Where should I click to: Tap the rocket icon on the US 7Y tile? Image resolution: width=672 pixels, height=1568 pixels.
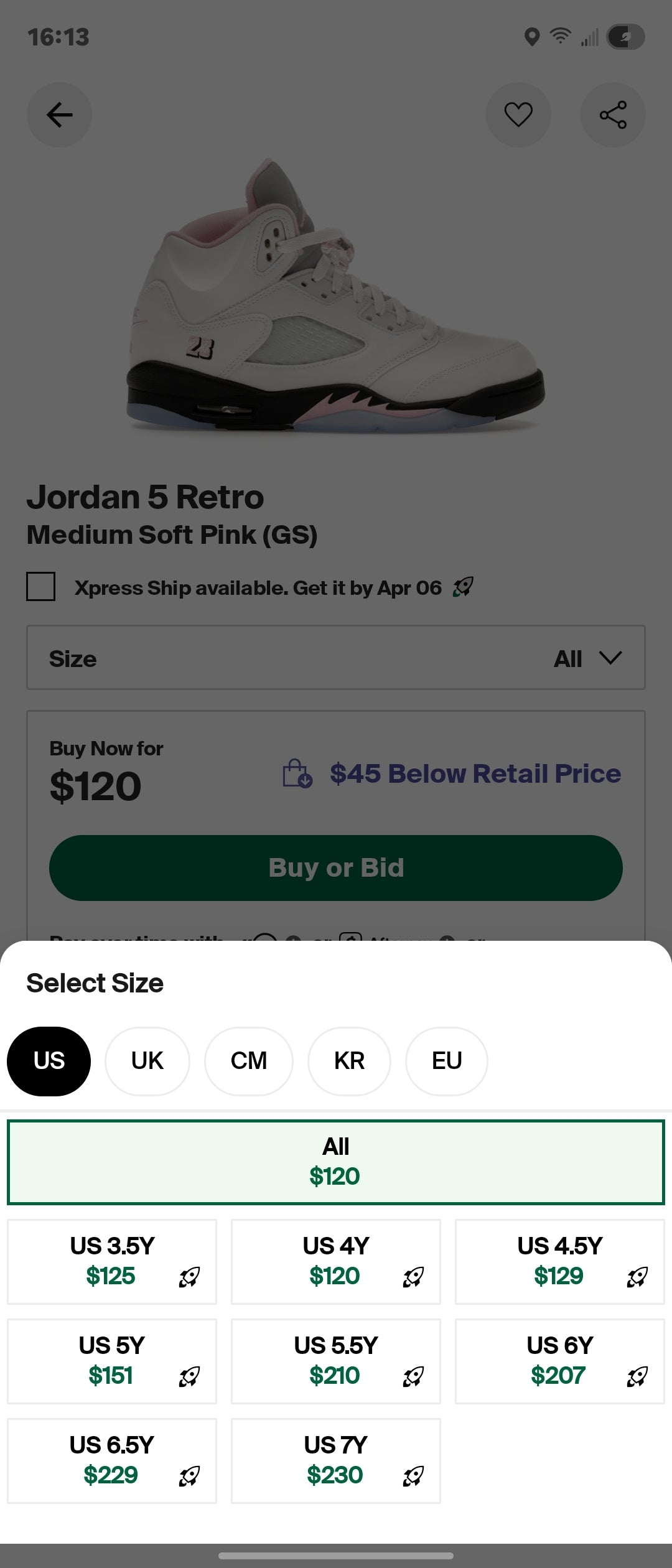tap(411, 1475)
